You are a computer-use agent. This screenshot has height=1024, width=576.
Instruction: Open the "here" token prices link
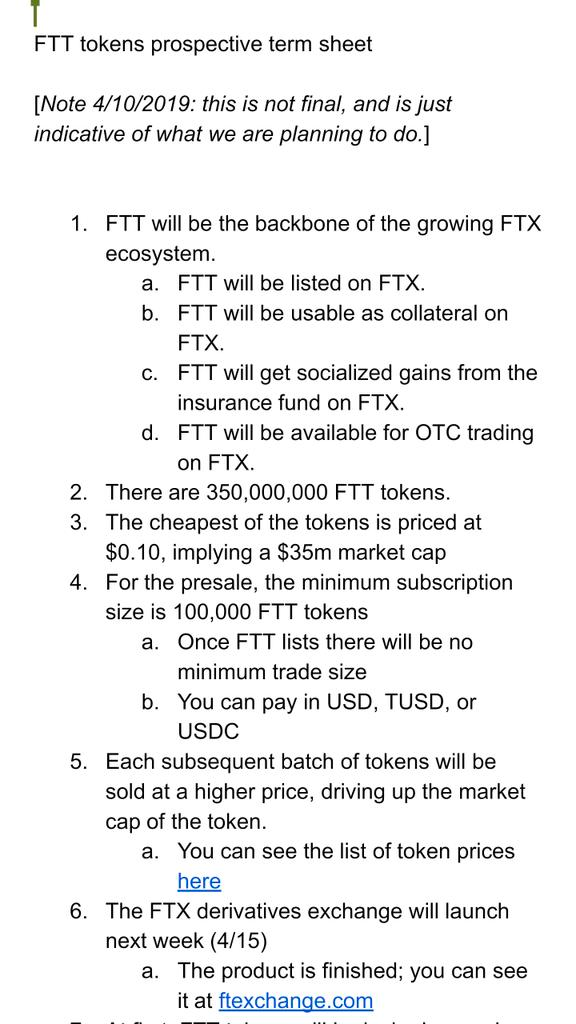click(199, 881)
